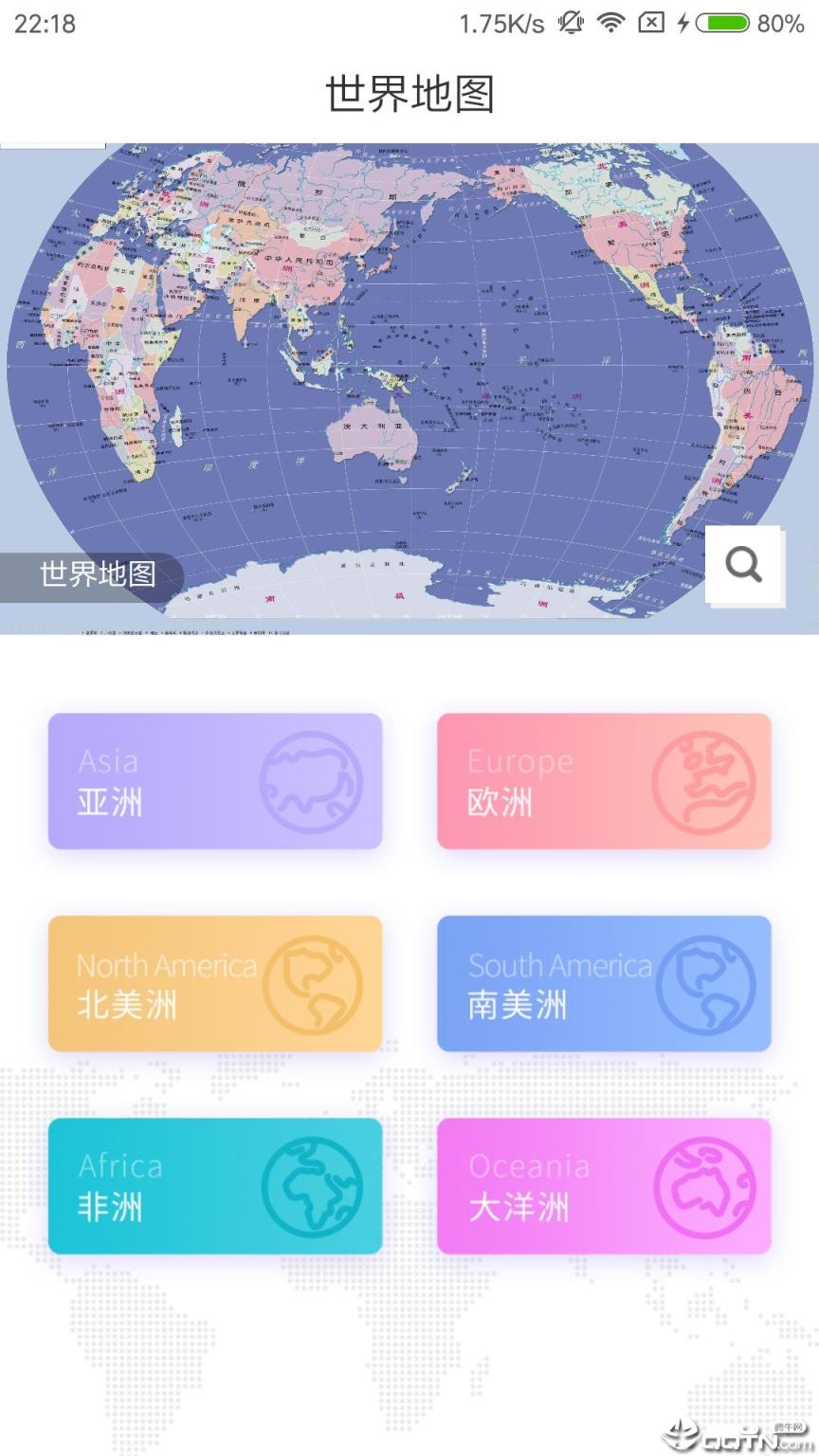819x1456 pixels.
Task: Tap the 世界地图 title at the top
Action: tap(409, 92)
